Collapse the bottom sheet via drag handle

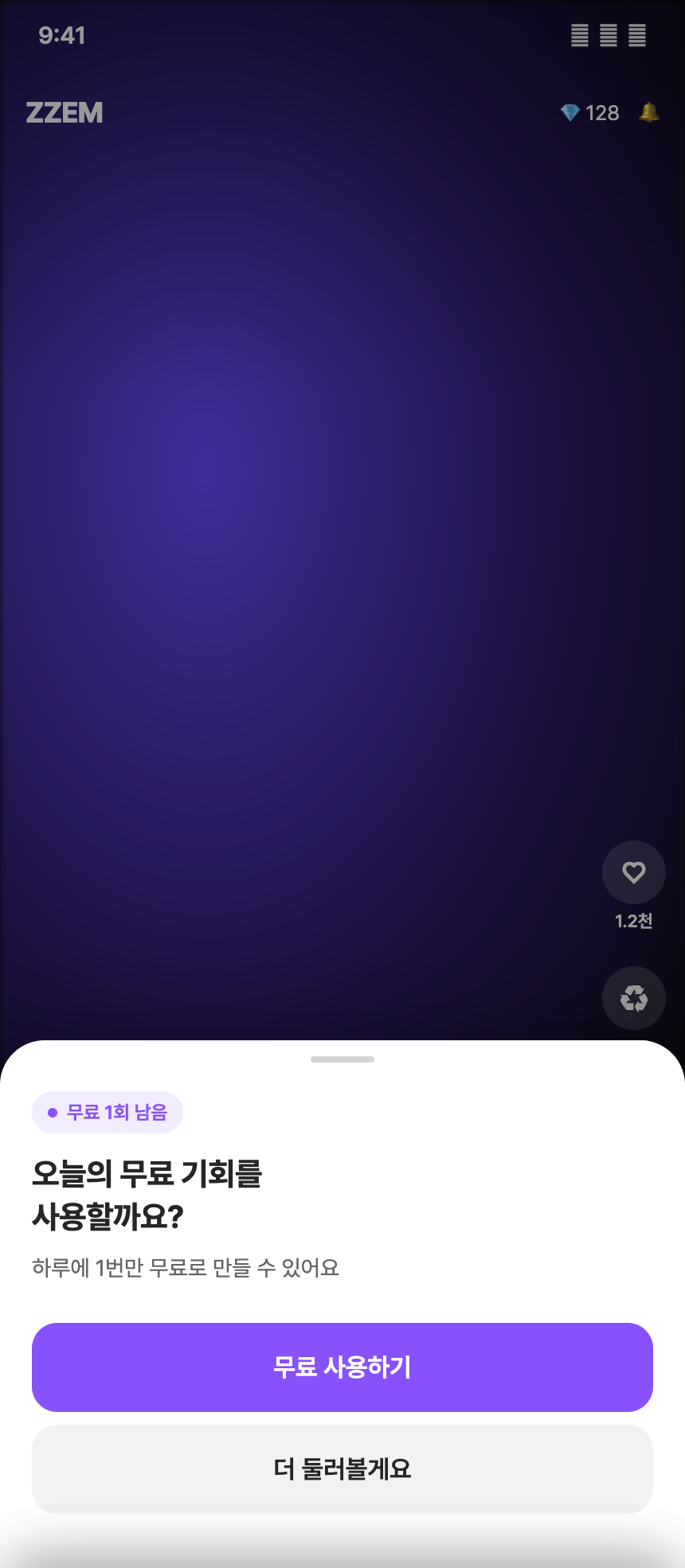(x=342, y=1059)
